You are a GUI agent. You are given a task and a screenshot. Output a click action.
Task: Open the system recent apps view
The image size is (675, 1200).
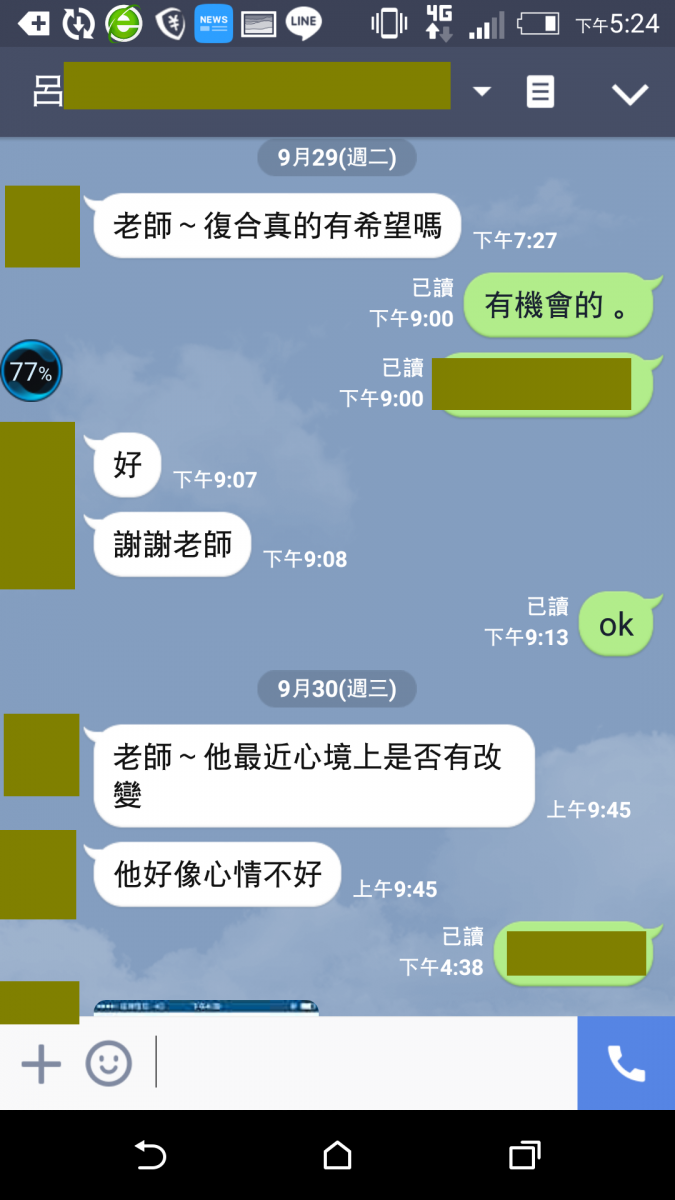pyautogui.click(x=524, y=1156)
